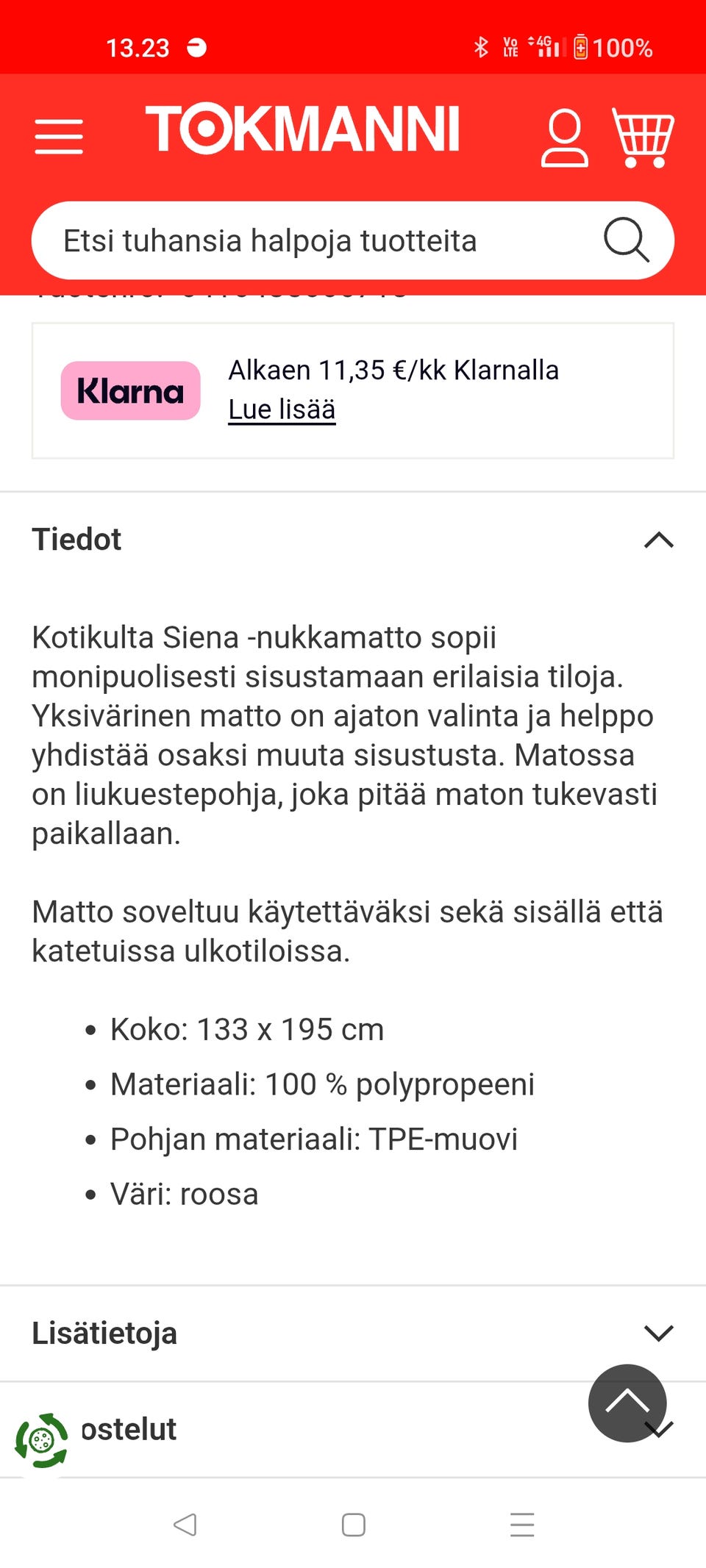The width and height of the screenshot is (706, 1568).
Task: Select the Lisätietoja heading
Action: (x=103, y=1333)
